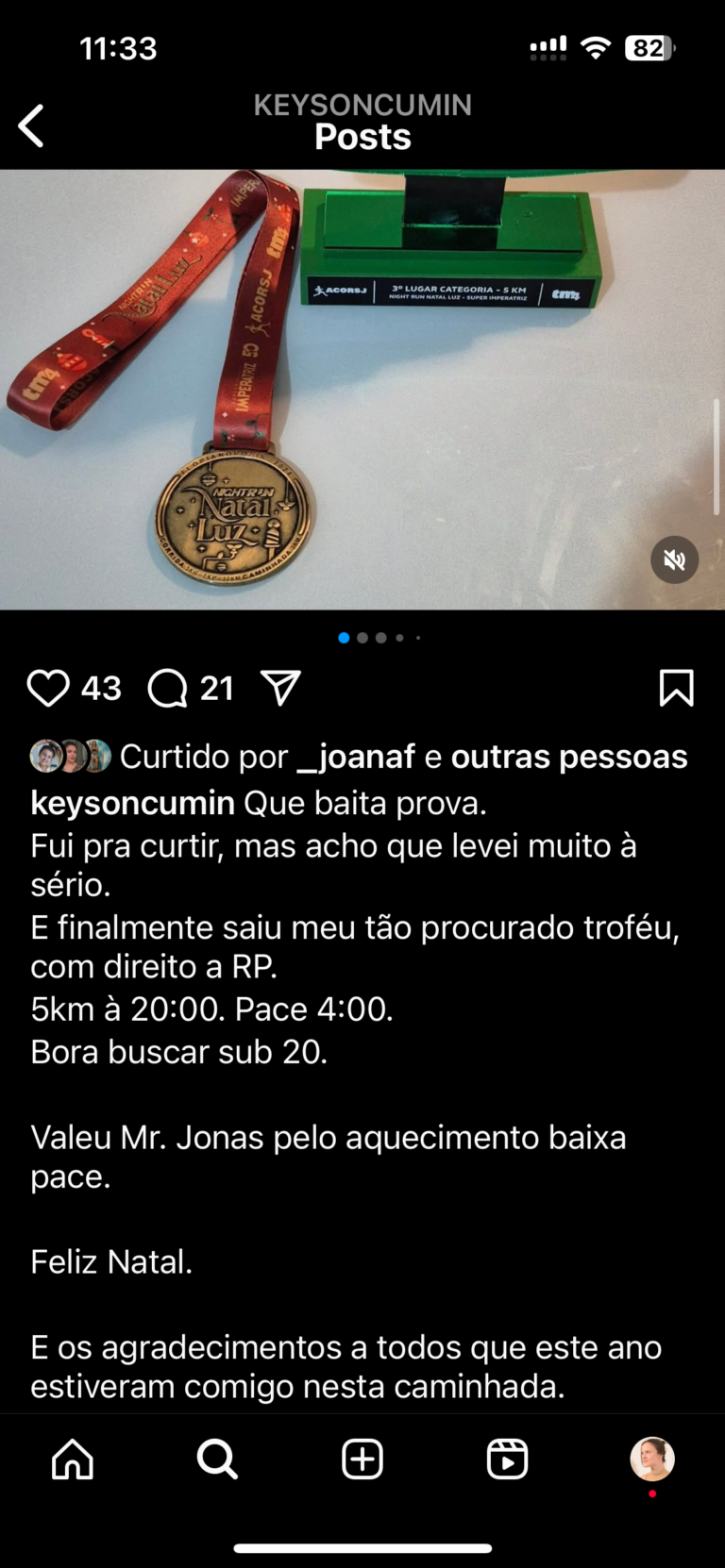This screenshot has width=725, height=1568.
Task: Go back using the top-left arrow
Action: 31,125
